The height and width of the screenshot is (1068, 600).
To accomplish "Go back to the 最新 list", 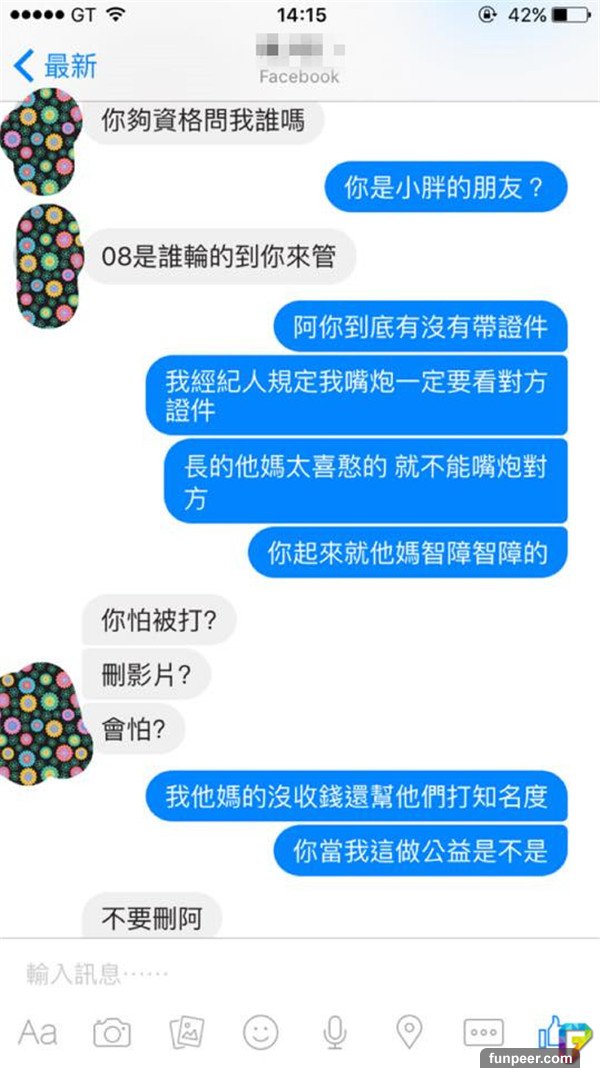I will pyautogui.click(x=55, y=66).
